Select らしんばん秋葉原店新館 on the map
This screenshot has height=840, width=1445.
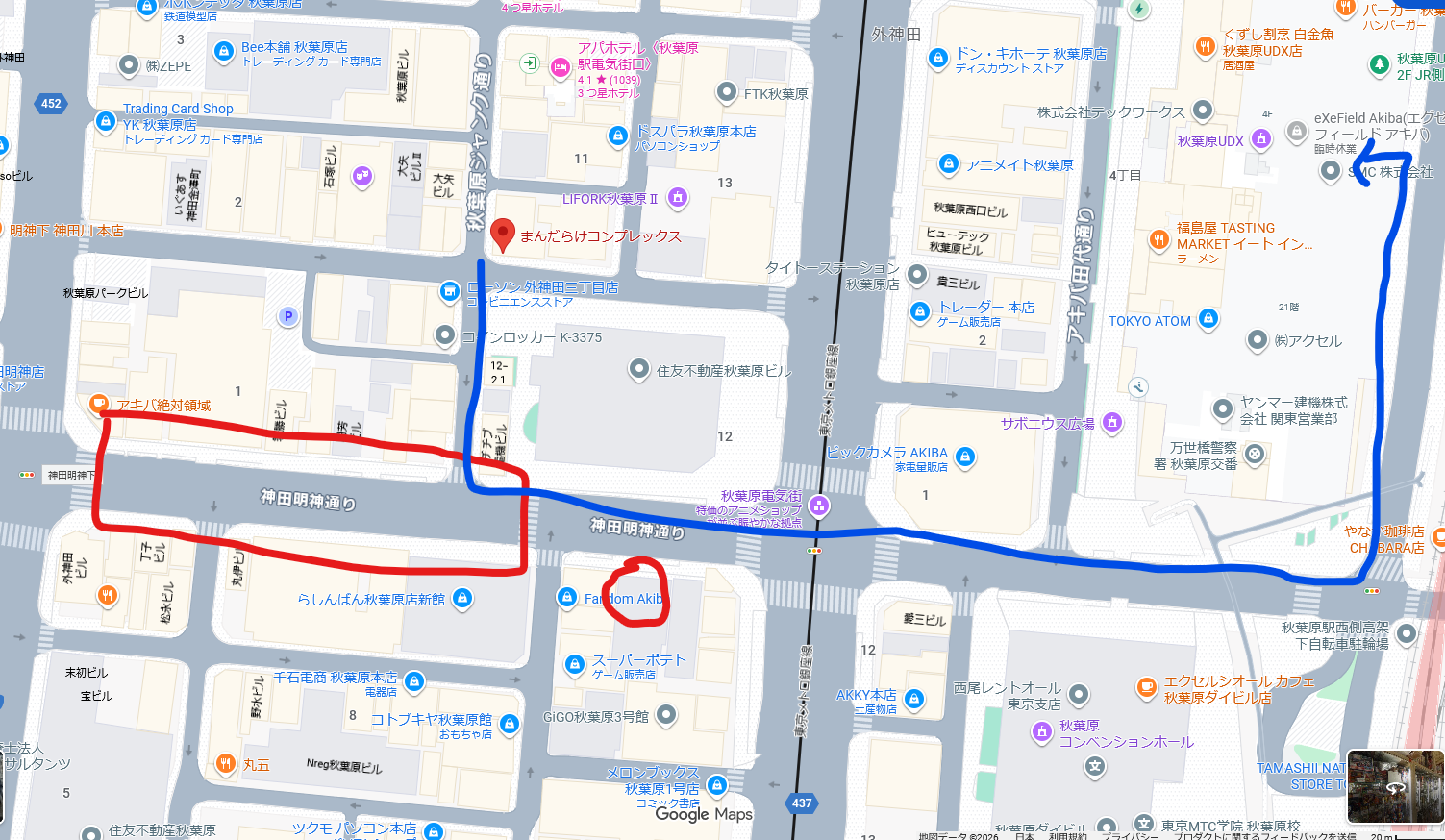[462, 599]
